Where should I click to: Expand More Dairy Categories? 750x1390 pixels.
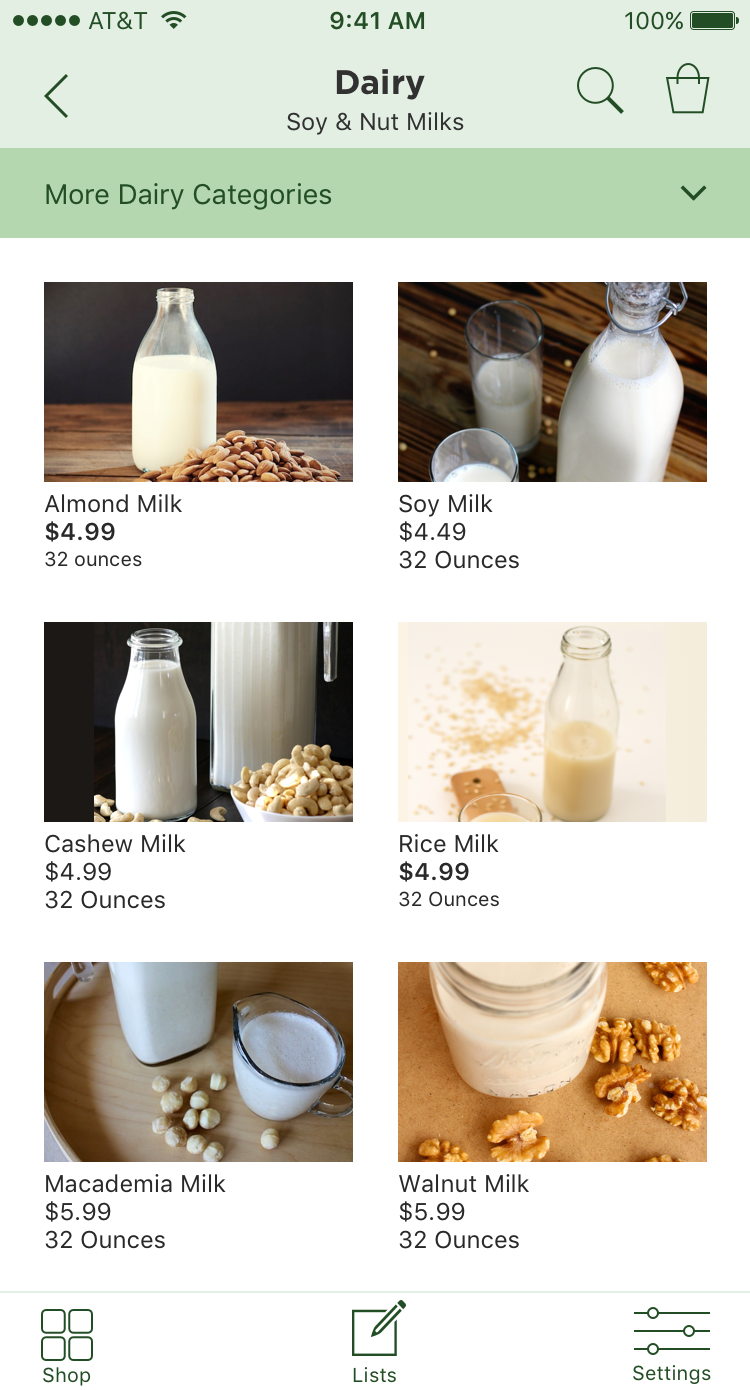375,194
